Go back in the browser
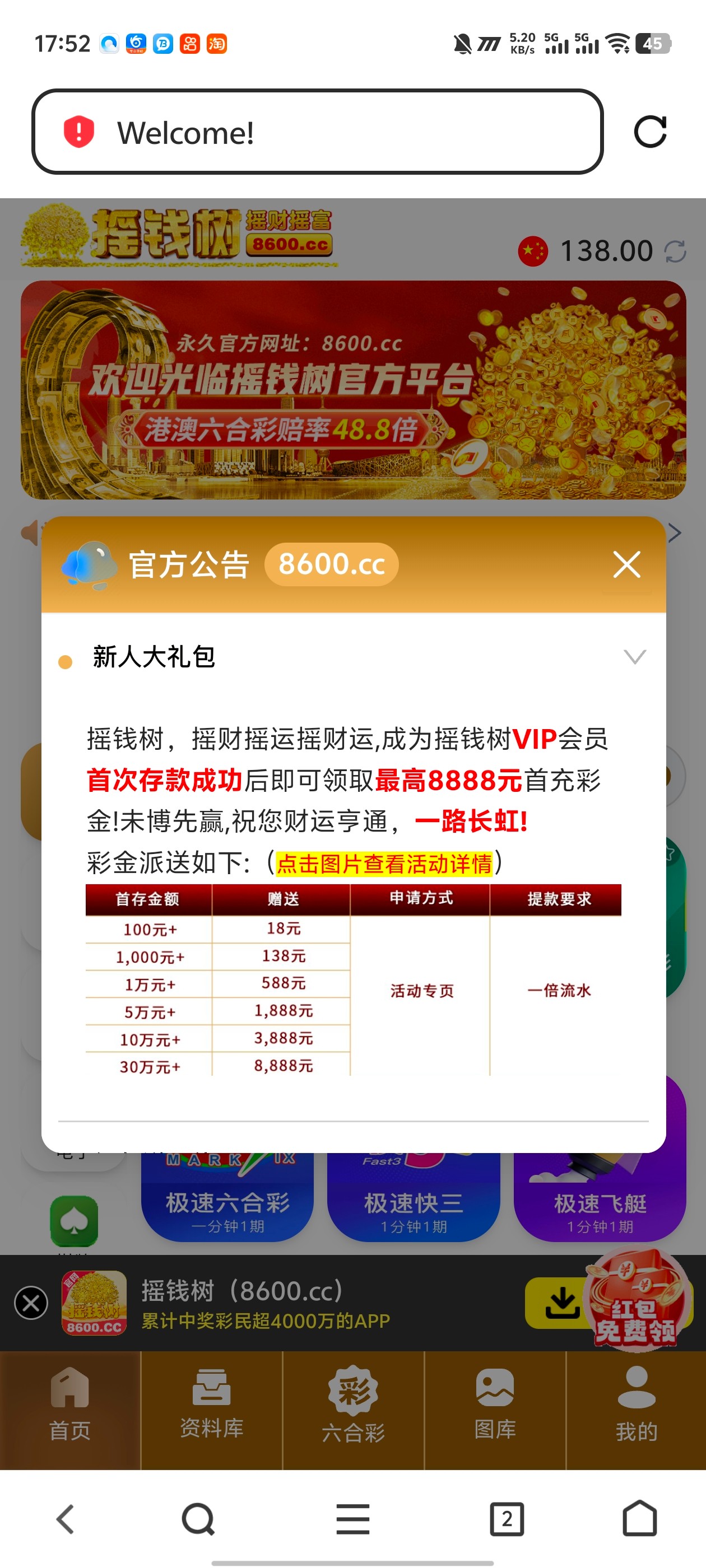The image size is (706, 1568). [x=66, y=1519]
